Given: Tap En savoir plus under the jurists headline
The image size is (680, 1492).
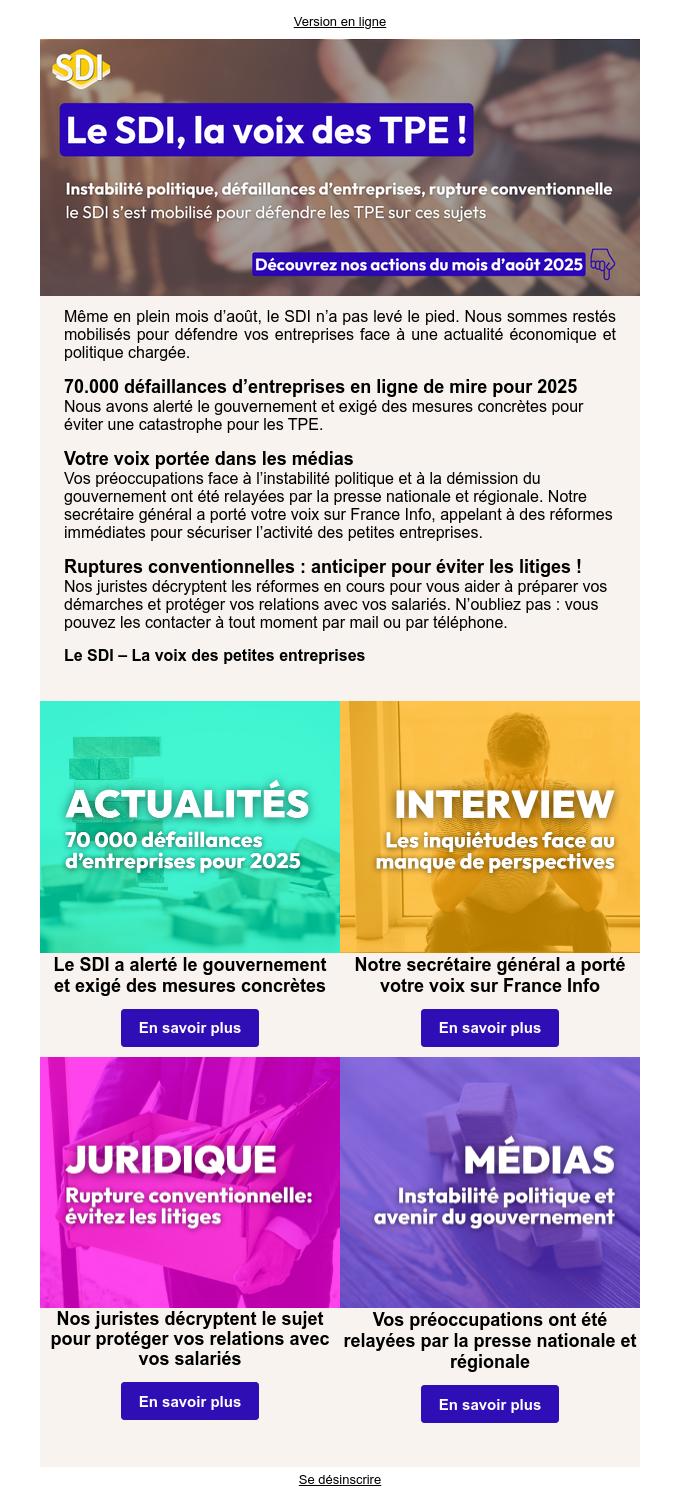Looking at the screenshot, I should coord(190,1401).
